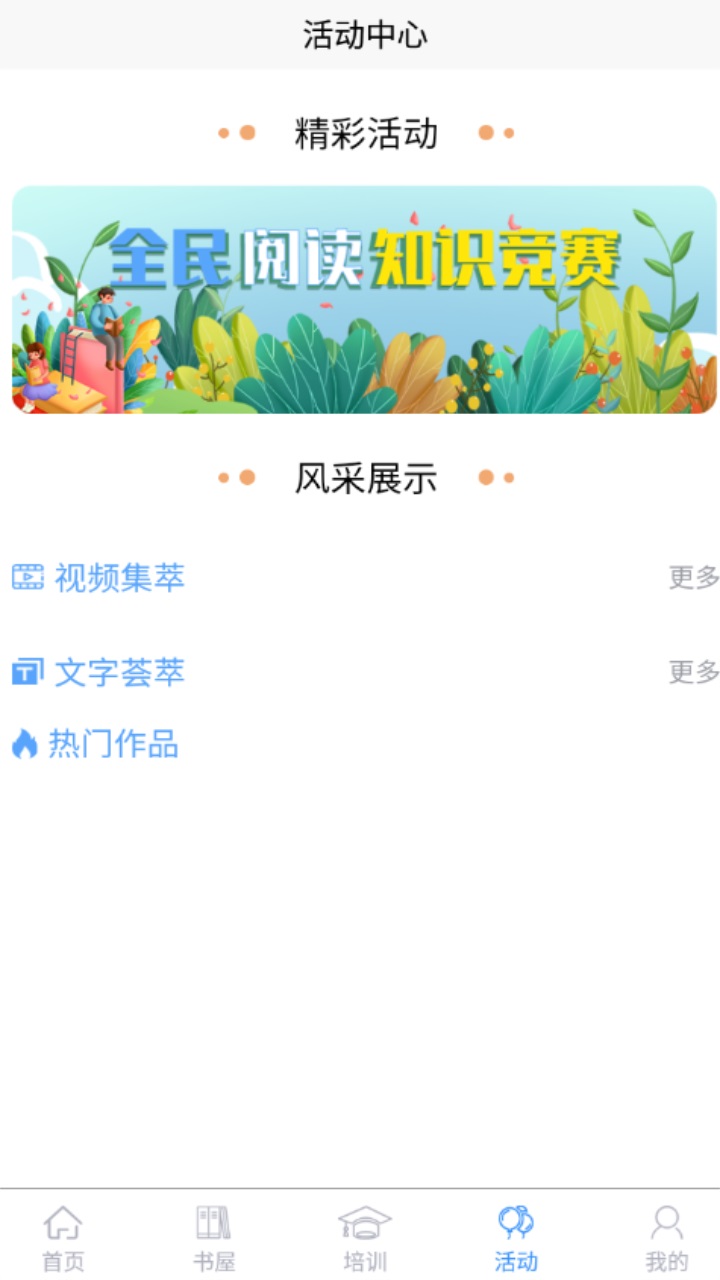Click 更多 next to 视频集萃
This screenshot has height=1280, width=720.
(692, 577)
